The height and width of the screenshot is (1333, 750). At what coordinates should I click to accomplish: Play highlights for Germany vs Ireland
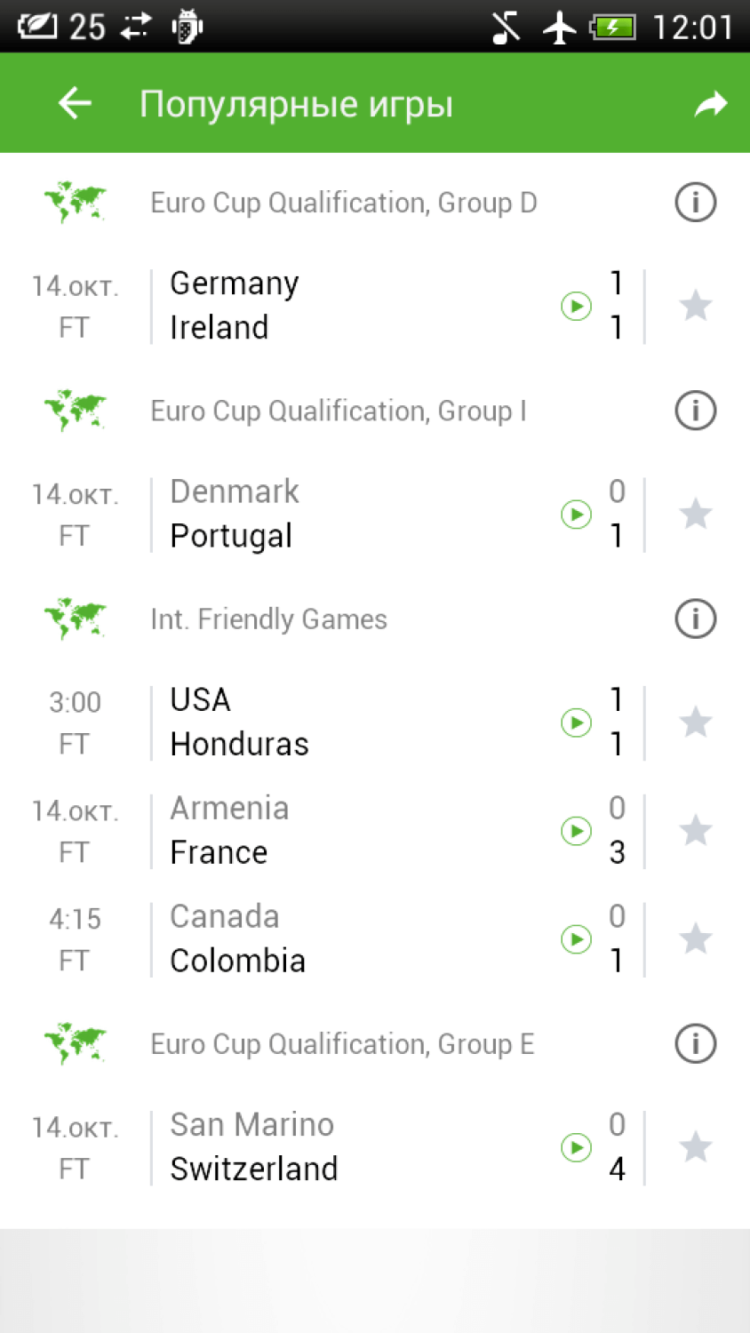576,306
